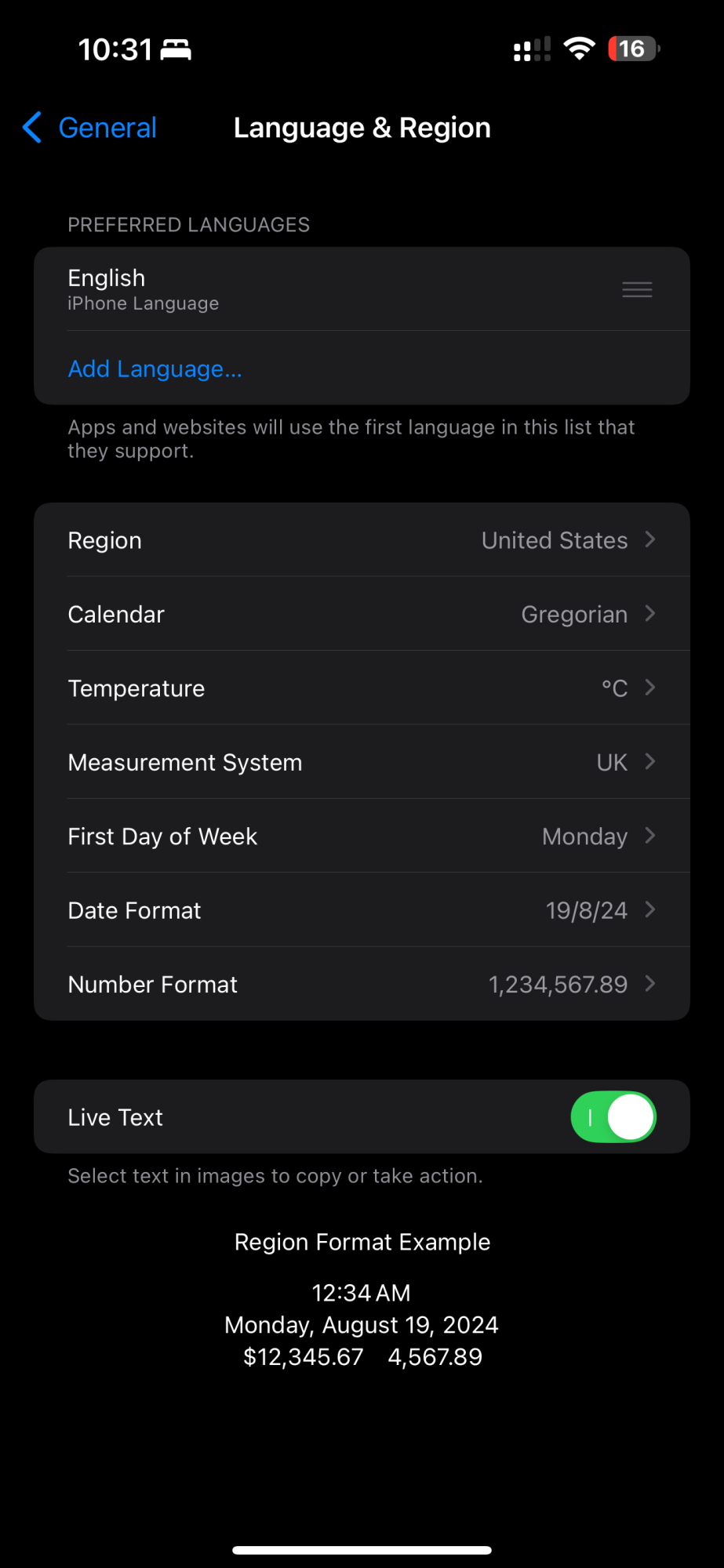
Task: Change First Day of Week
Action: [362, 836]
